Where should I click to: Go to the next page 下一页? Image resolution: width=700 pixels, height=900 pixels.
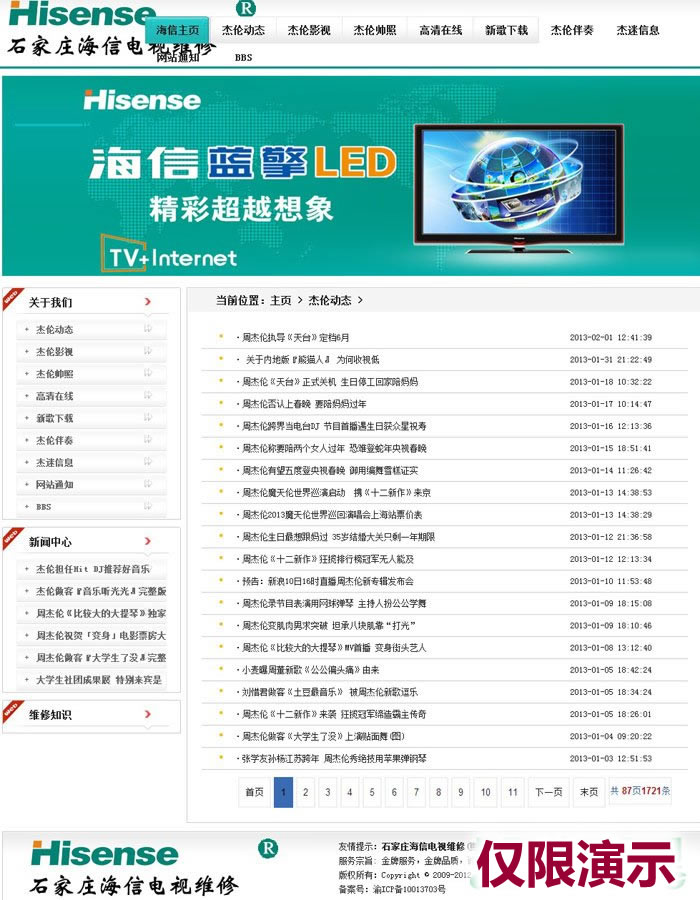pos(548,792)
